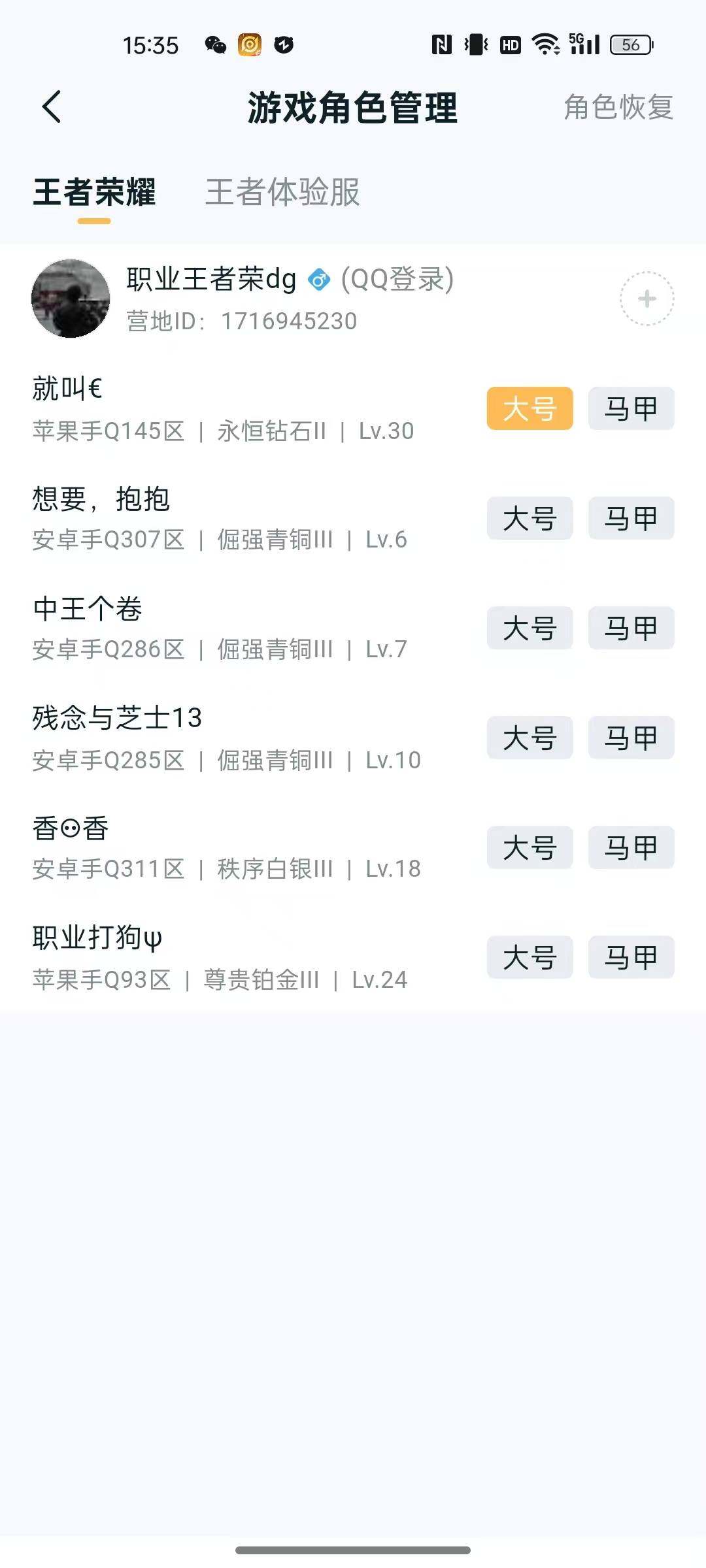Open the WeChat icon in the status bar
706x1568 pixels.
tap(216, 45)
